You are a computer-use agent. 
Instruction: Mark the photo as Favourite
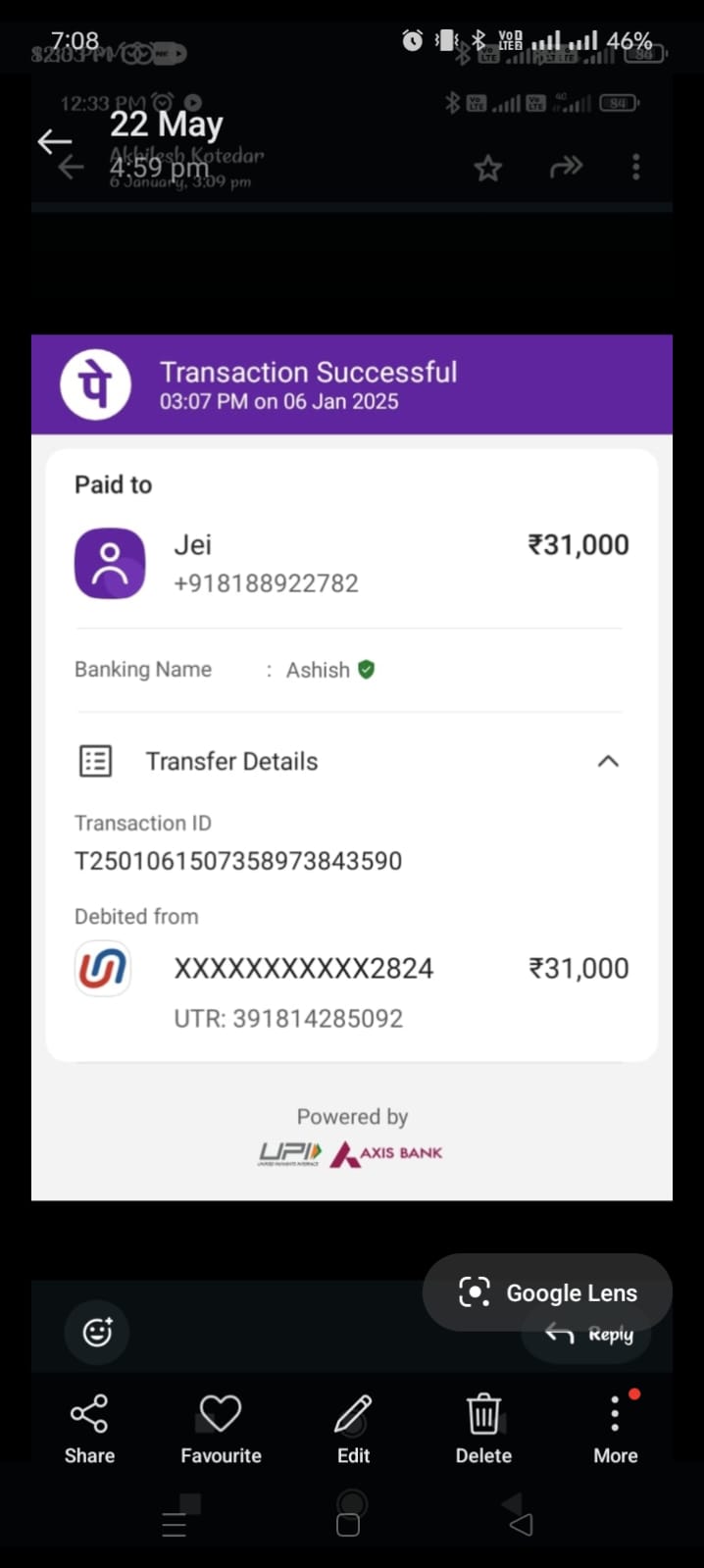tap(221, 1428)
